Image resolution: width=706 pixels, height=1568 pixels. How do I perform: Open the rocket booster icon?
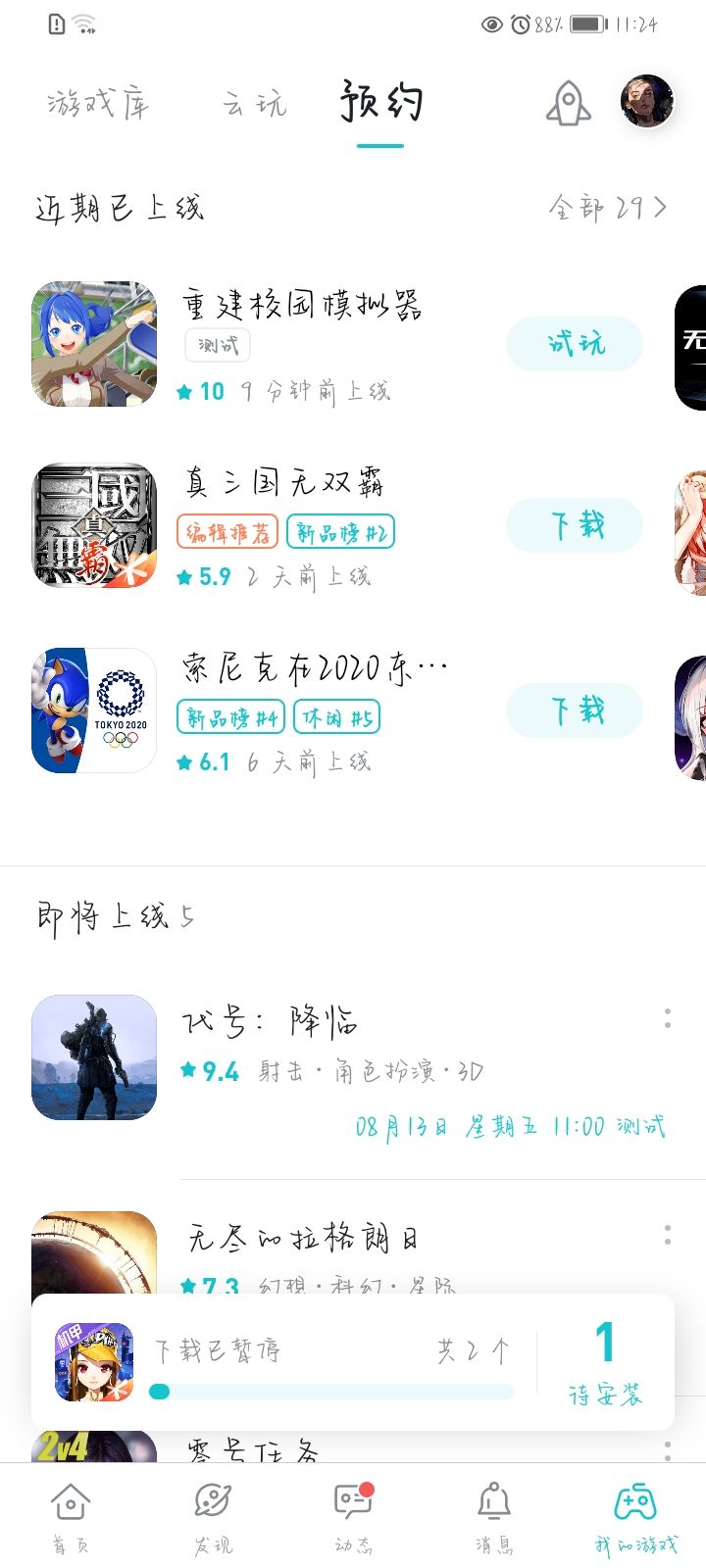pos(568,103)
